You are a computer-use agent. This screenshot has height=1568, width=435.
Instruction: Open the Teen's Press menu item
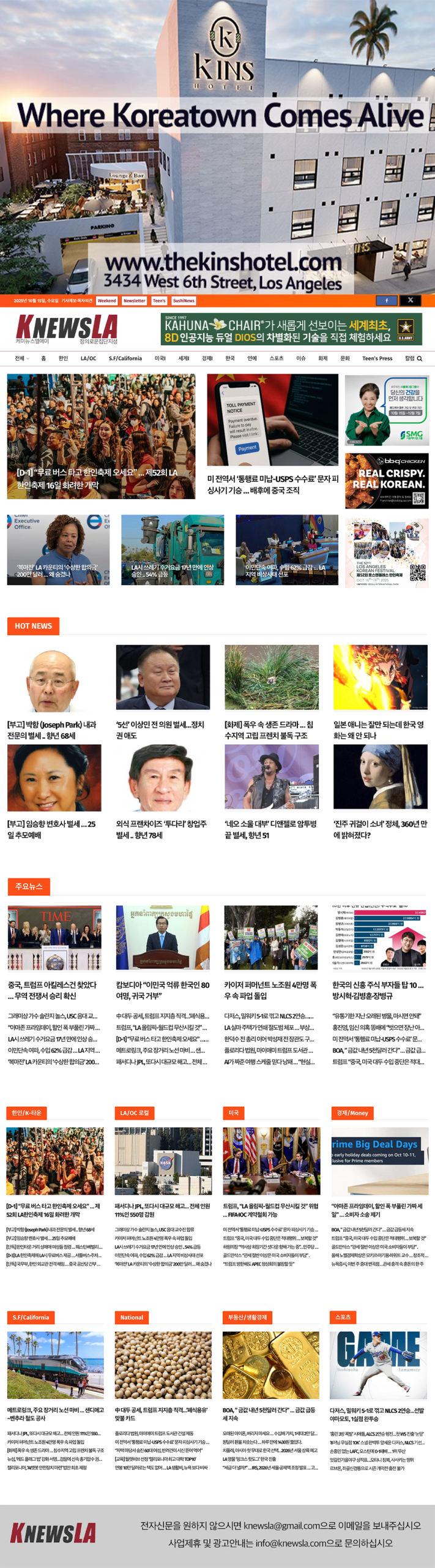(x=377, y=358)
